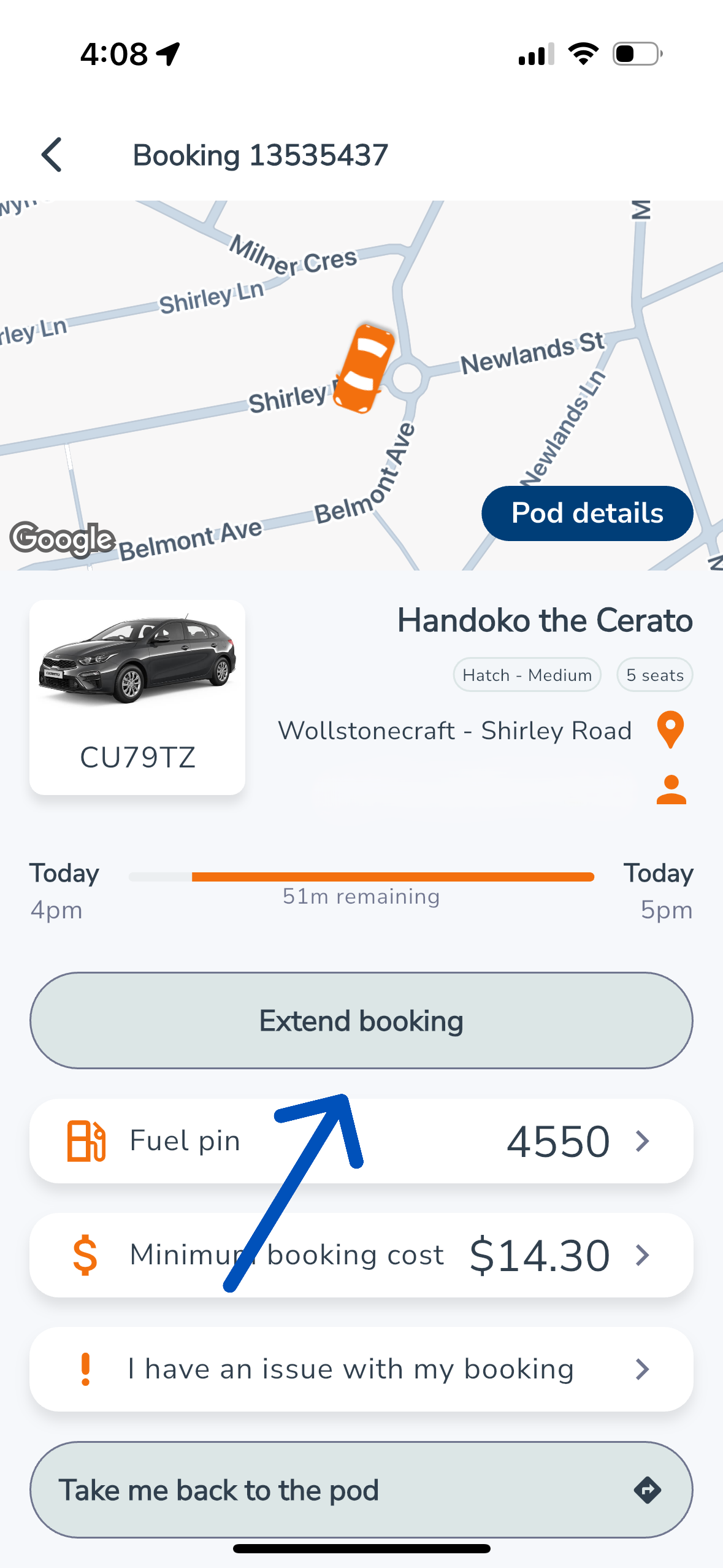Expand the booking issue row chevron
The width and height of the screenshot is (723, 1568).
pyautogui.click(x=642, y=1369)
